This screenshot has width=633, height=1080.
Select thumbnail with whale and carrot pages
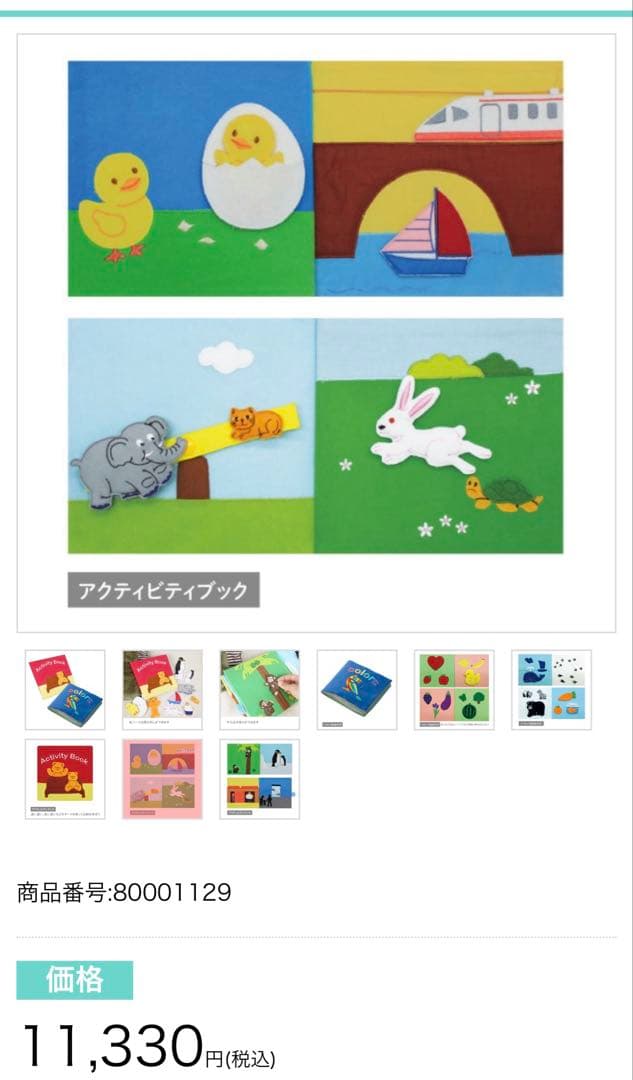551,690
